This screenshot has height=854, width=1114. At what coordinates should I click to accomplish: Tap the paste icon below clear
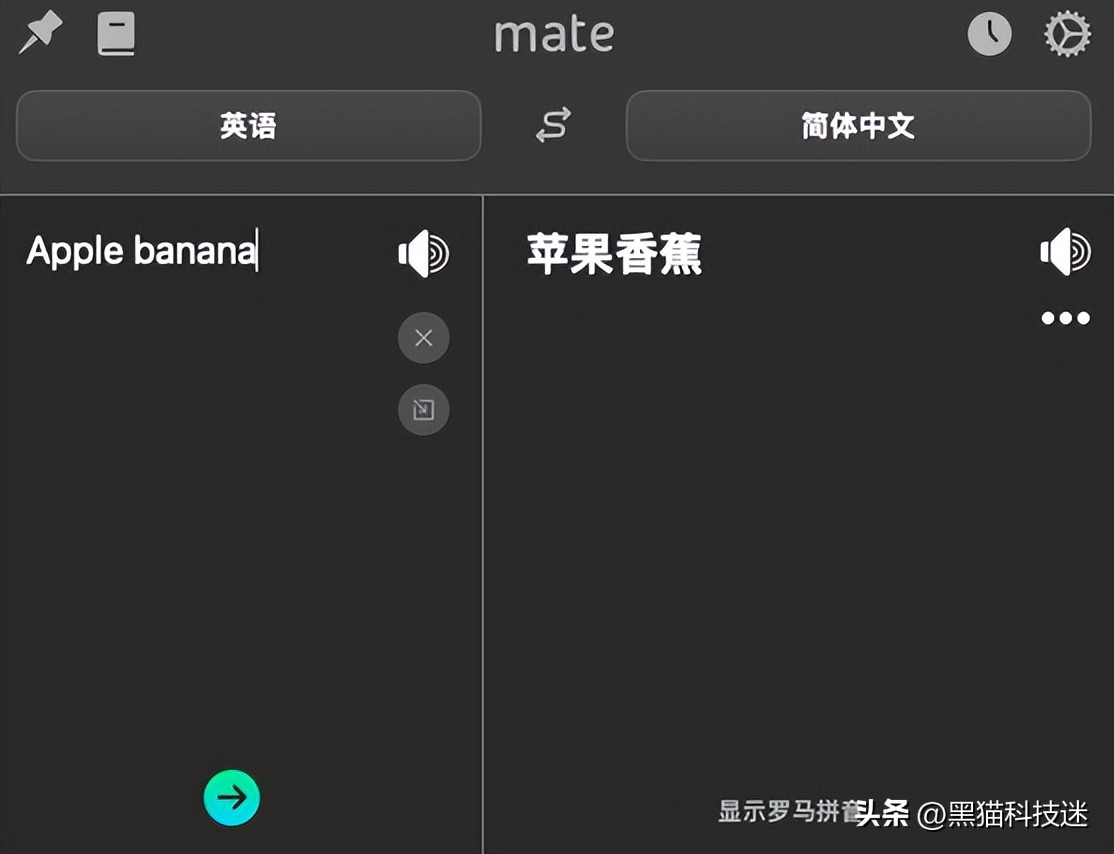click(x=424, y=410)
